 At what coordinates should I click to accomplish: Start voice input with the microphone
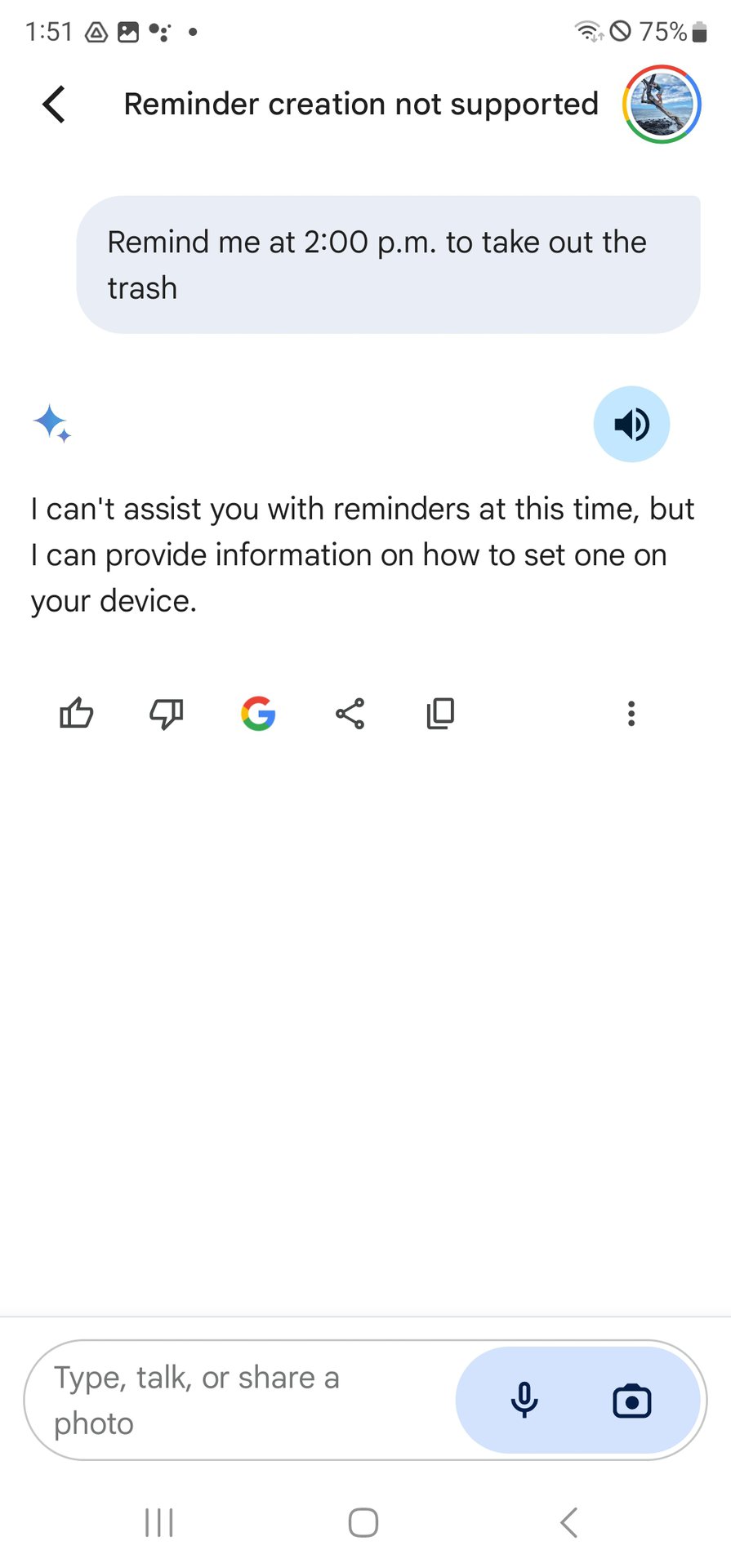(524, 1400)
